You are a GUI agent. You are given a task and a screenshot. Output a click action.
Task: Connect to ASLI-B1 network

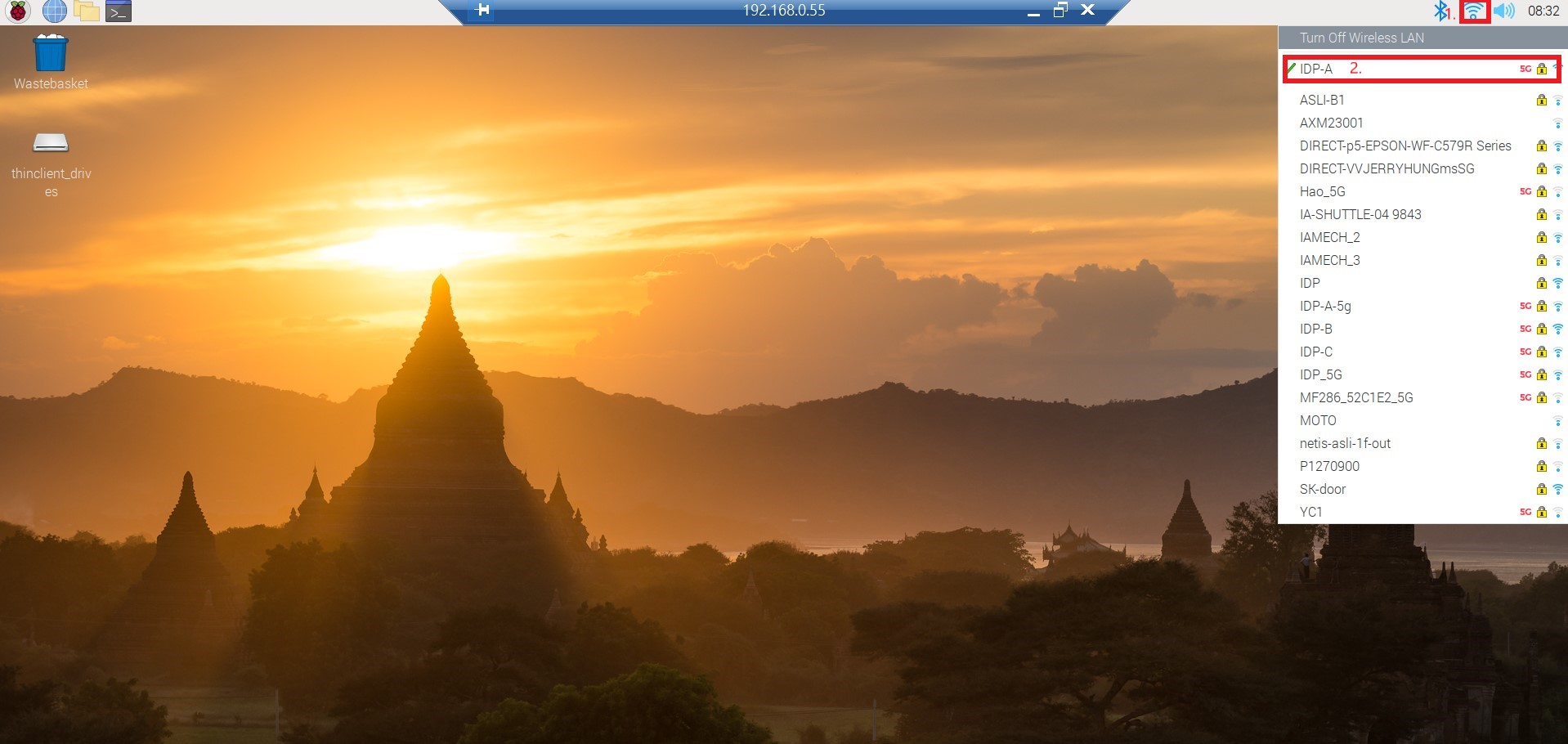coord(1322,100)
